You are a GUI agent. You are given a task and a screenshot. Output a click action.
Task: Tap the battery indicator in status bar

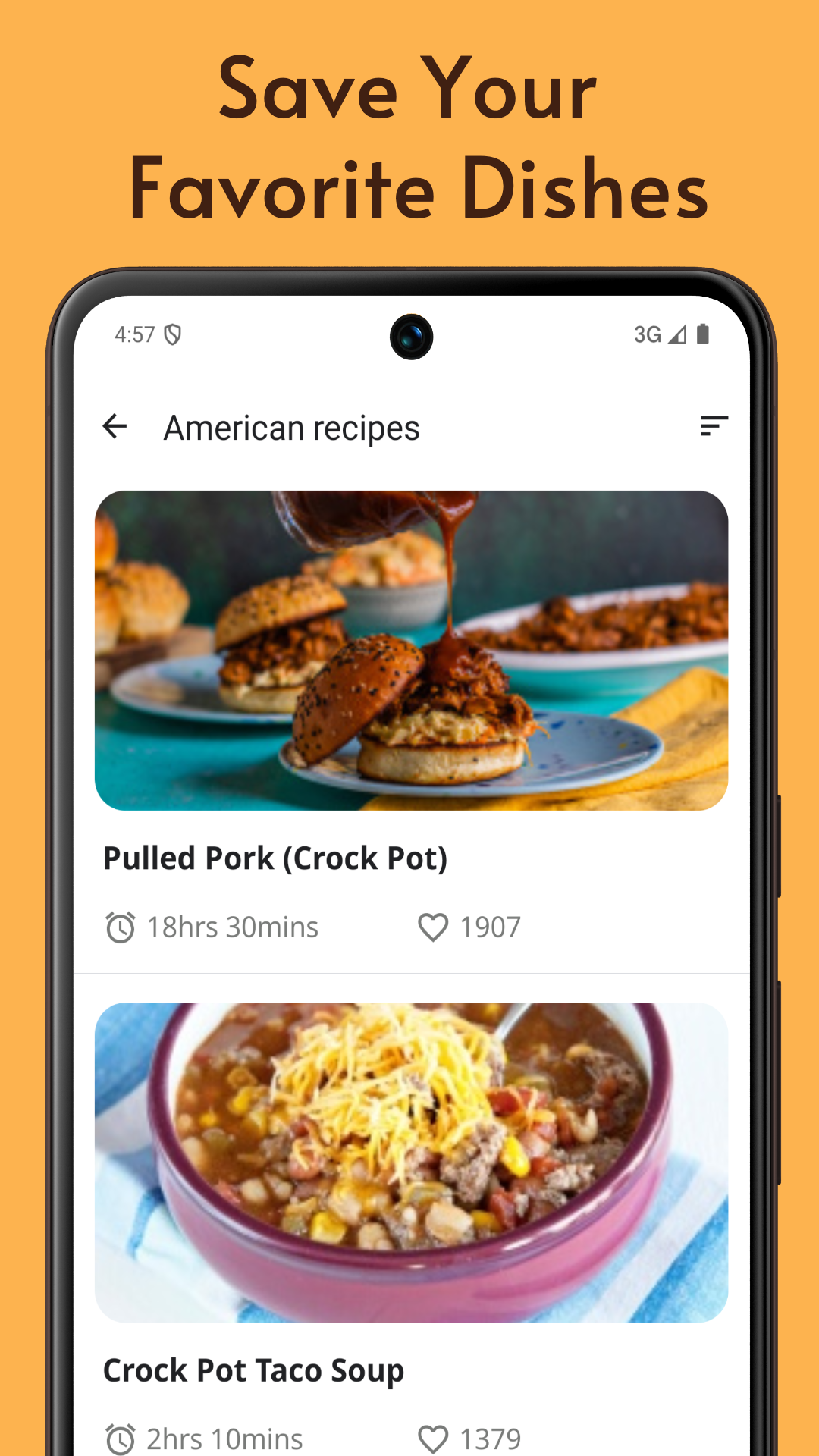click(x=701, y=334)
